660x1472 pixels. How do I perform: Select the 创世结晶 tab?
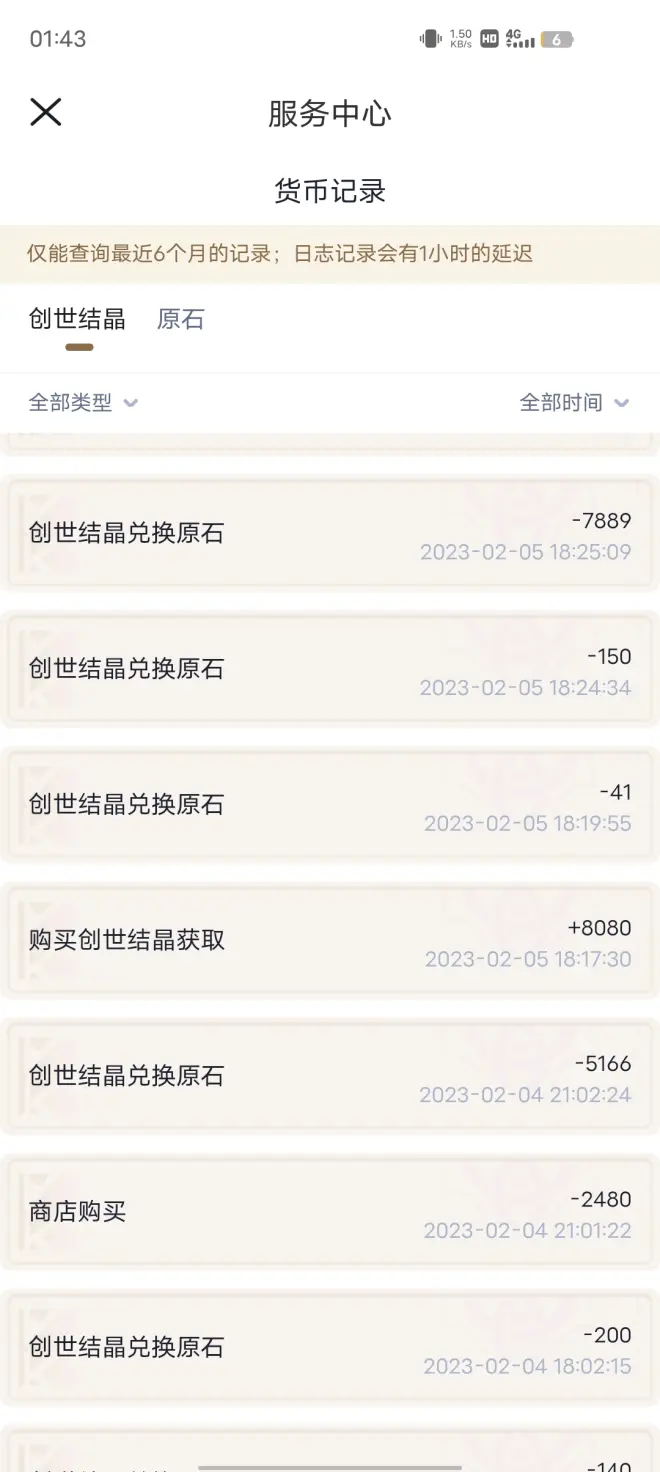77,319
